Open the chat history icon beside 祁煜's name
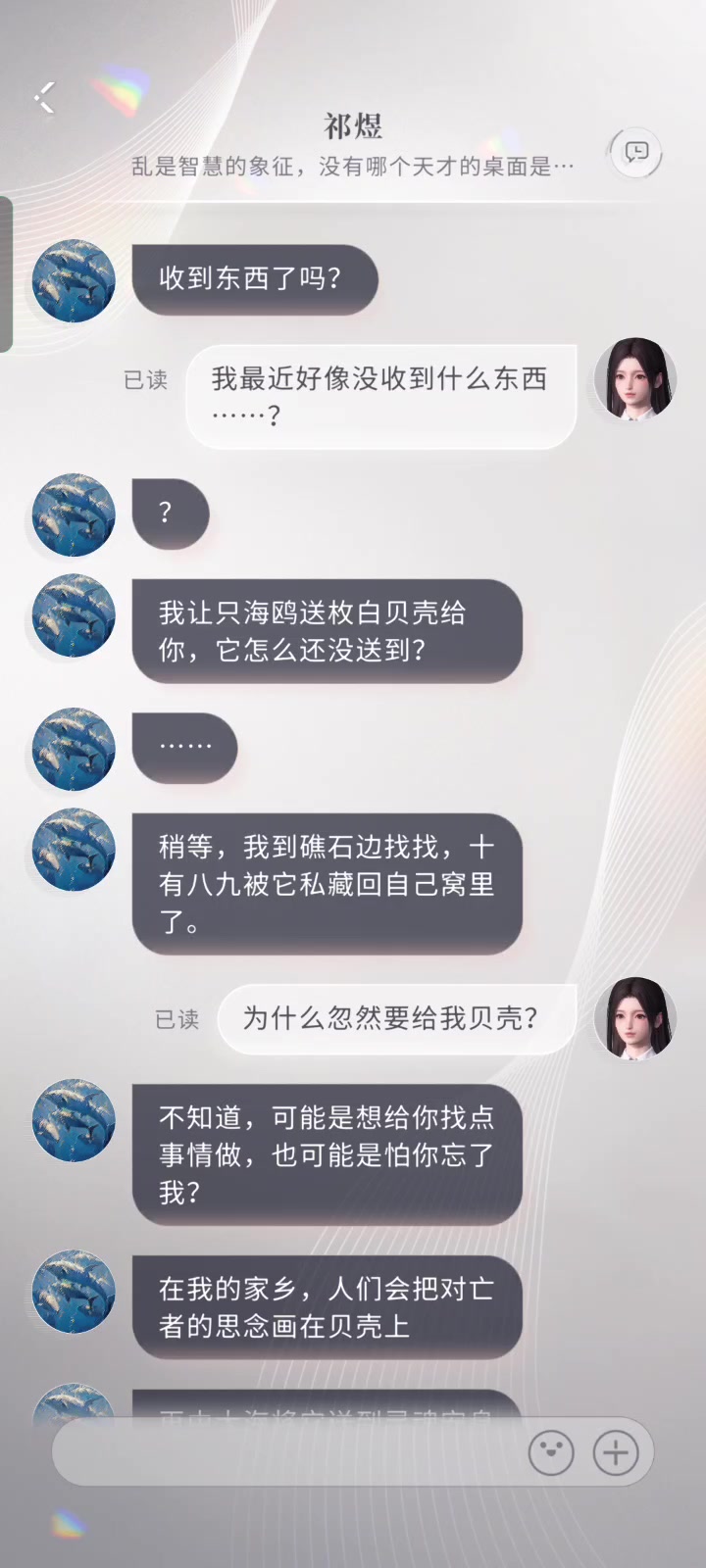The height and width of the screenshot is (1568, 706). [x=636, y=152]
